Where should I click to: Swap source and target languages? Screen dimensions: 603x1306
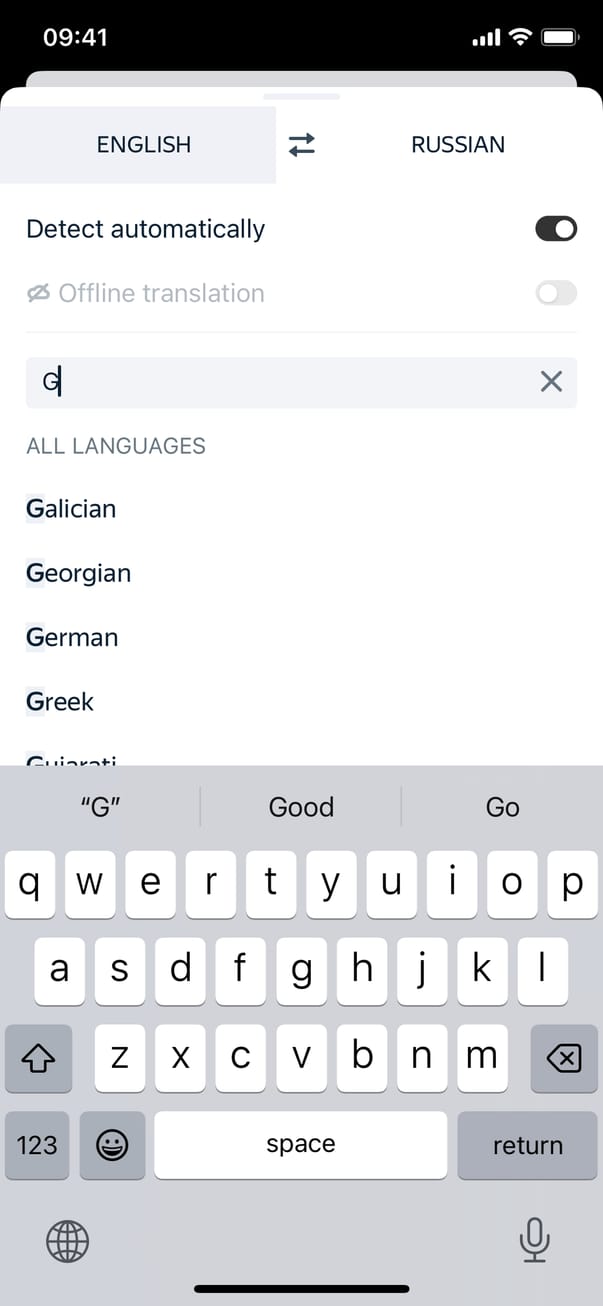[301, 145]
